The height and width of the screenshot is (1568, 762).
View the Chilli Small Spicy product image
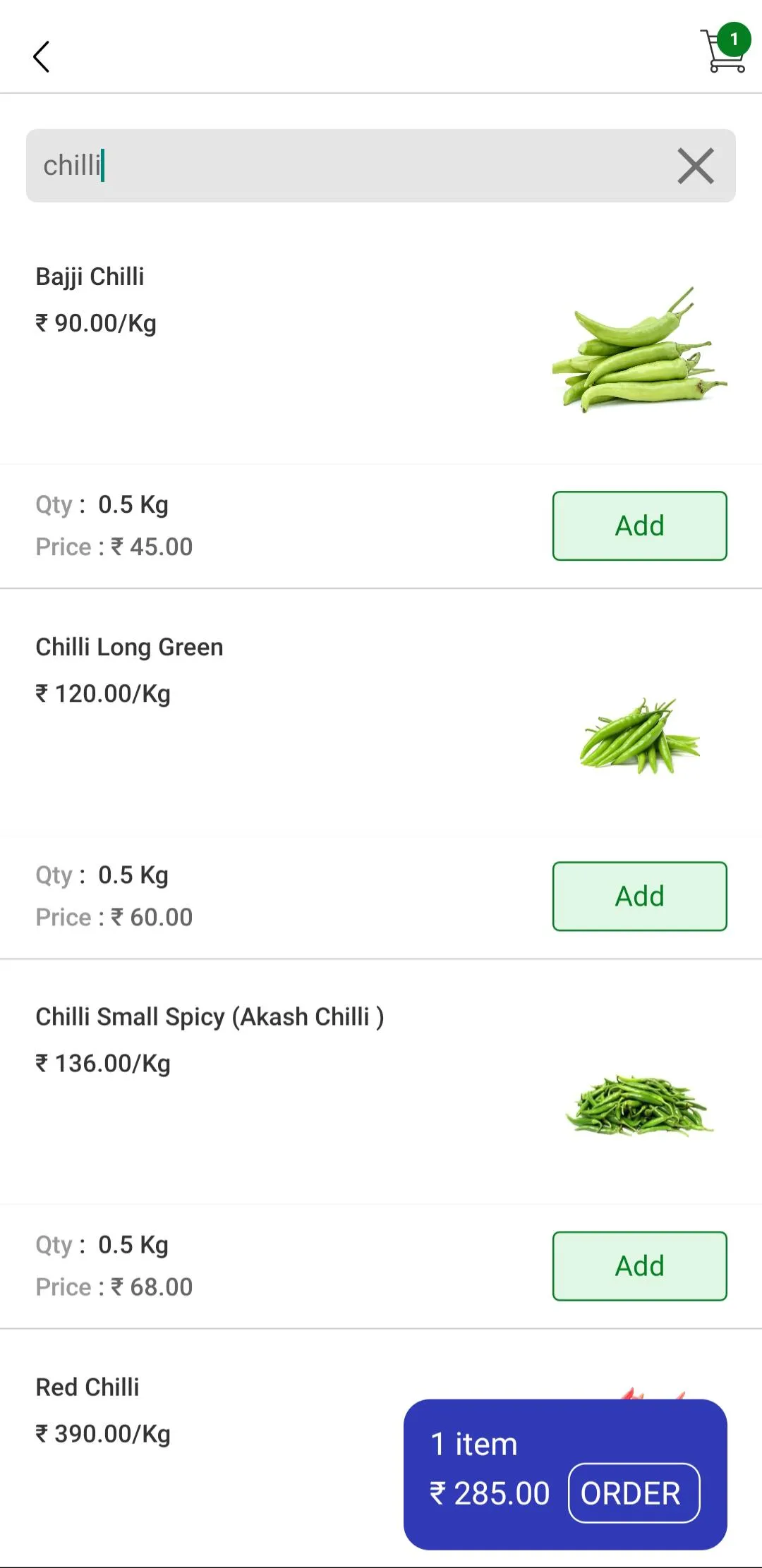click(639, 1105)
